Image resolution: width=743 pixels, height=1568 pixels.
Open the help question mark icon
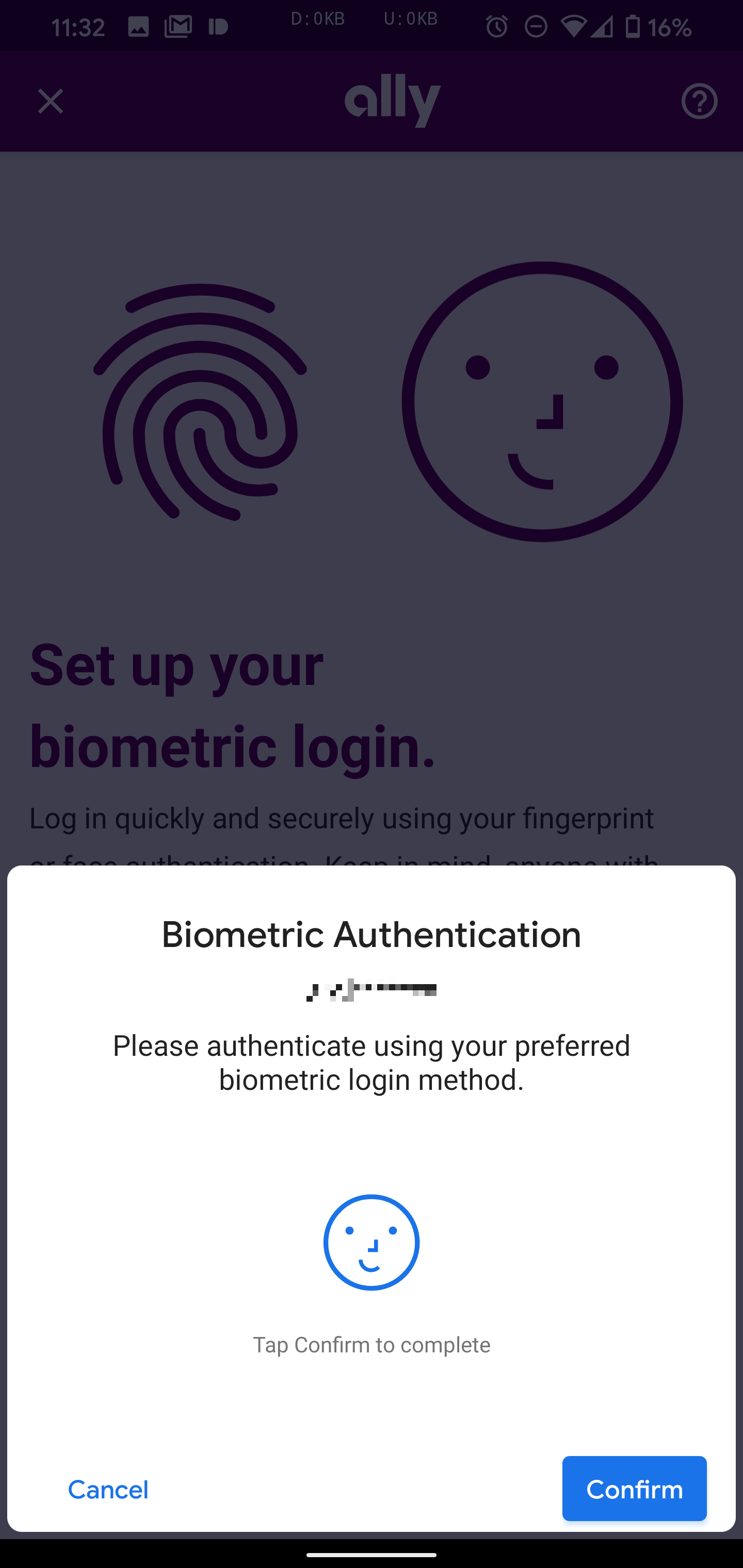click(x=699, y=101)
